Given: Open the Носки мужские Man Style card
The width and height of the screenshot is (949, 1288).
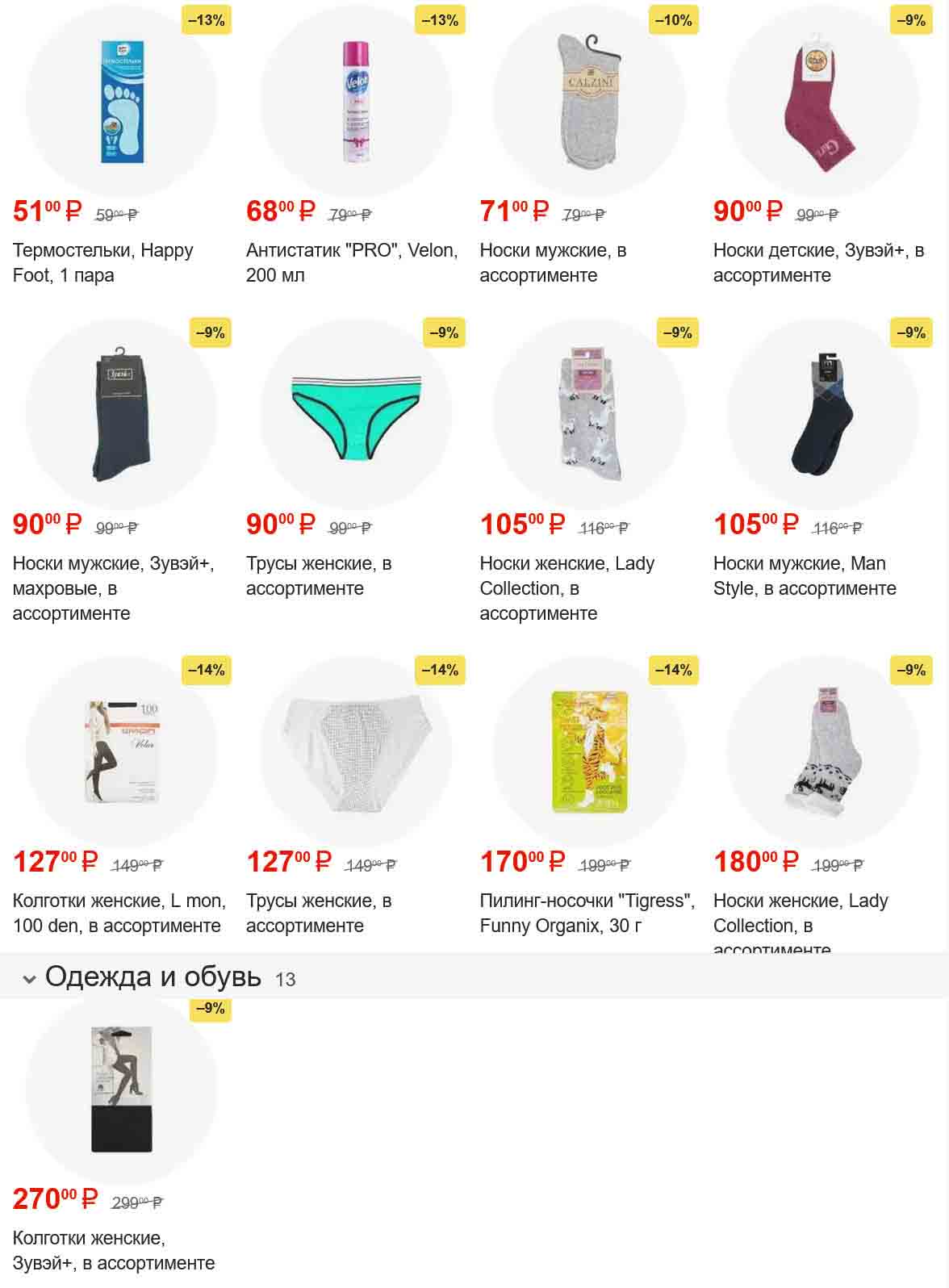Looking at the screenshot, I should (x=822, y=415).
